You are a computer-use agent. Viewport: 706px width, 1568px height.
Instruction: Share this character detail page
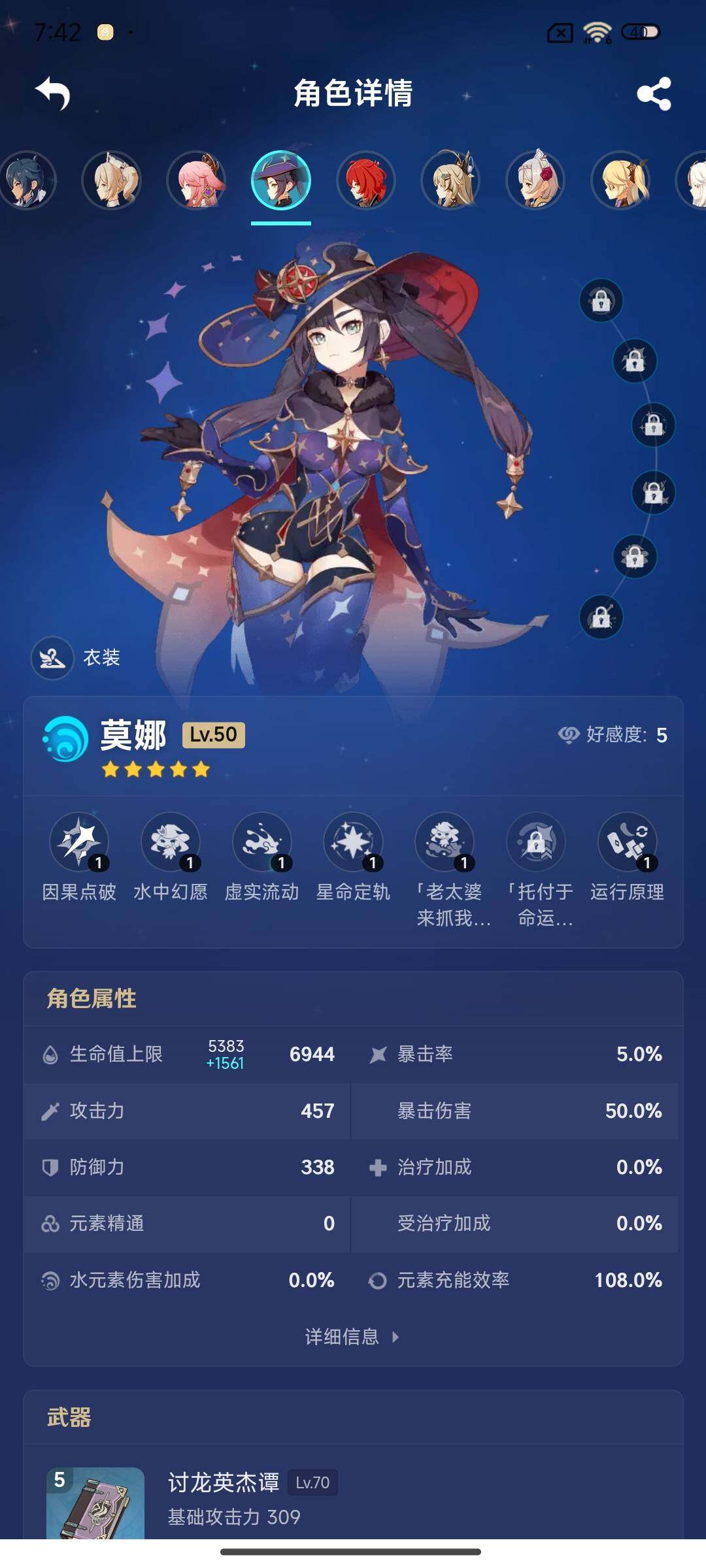(x=654, y=93)
